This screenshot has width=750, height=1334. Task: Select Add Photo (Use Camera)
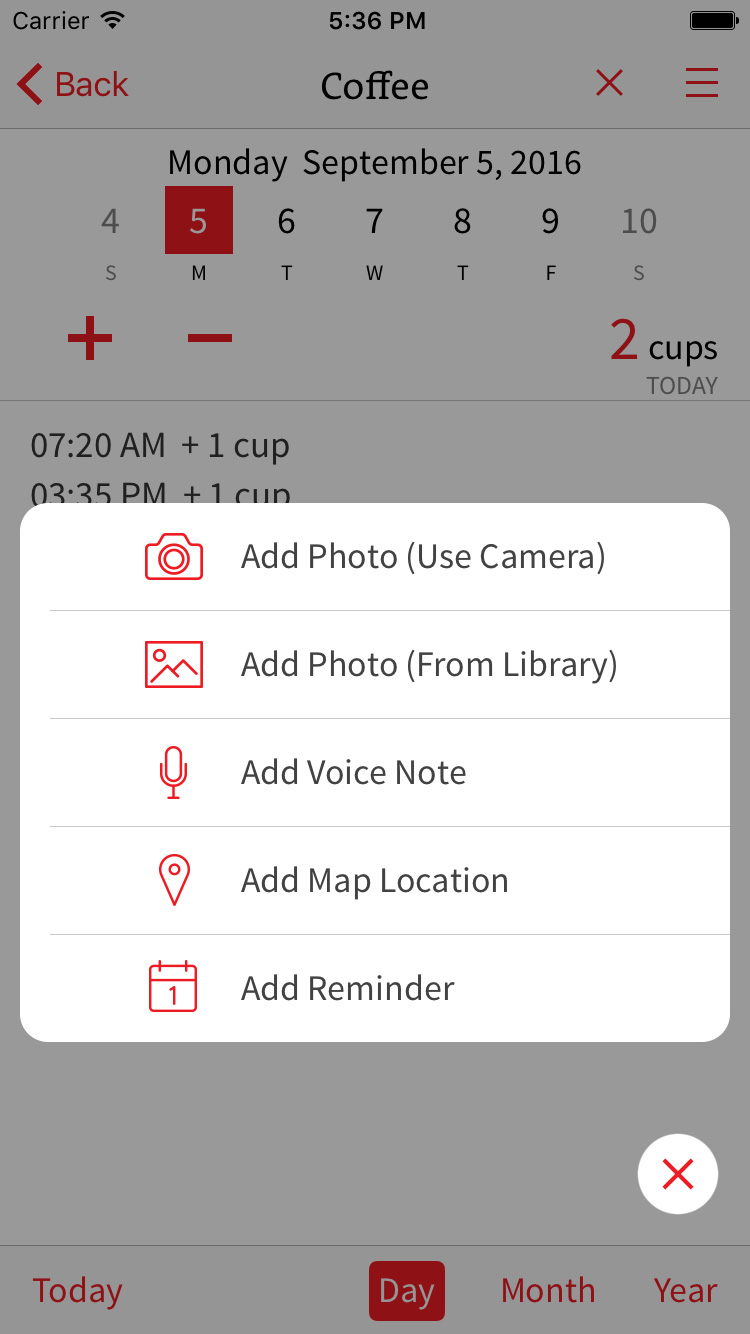pos(375,557)
